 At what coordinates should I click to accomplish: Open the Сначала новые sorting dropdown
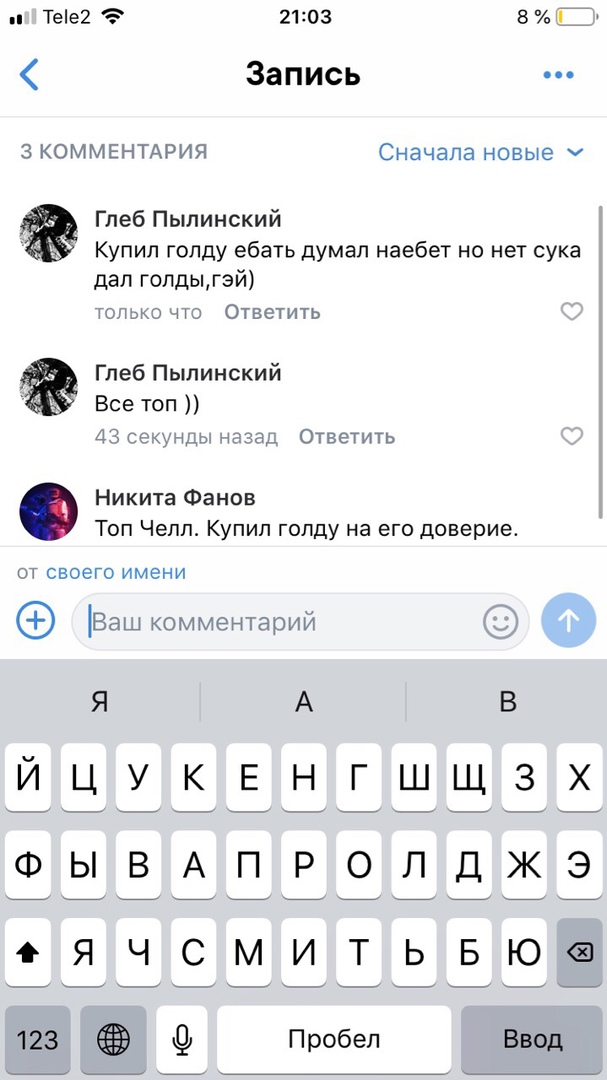pos(480,152)
